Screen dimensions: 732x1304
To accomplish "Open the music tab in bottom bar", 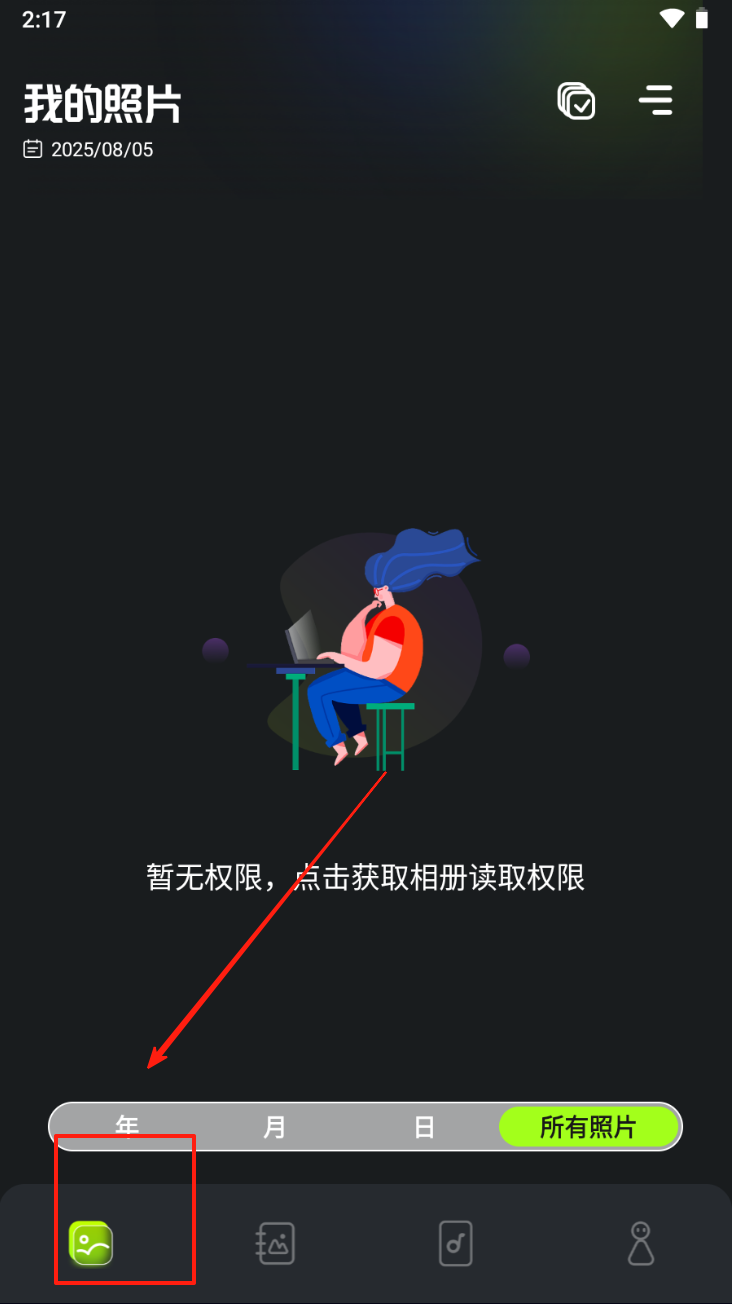I will pos(456,1244).
